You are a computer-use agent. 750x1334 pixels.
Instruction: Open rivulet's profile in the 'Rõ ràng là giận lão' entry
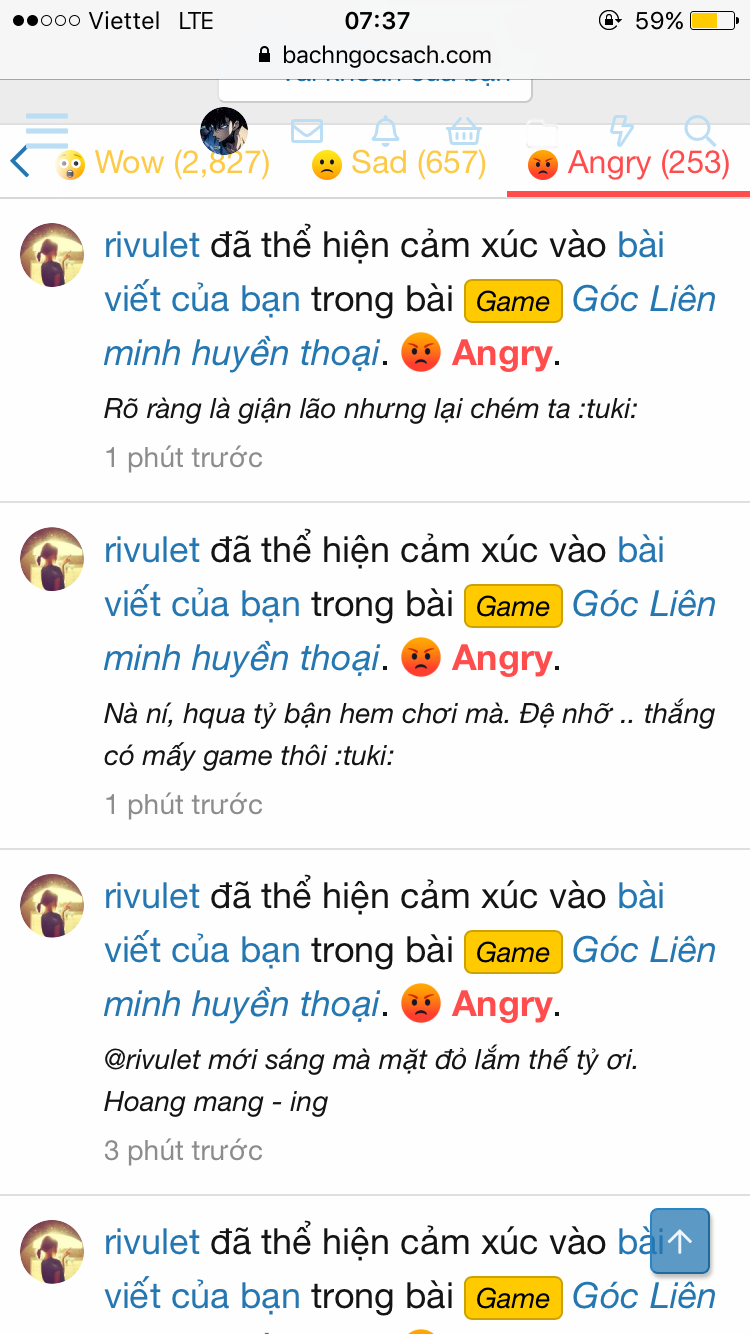pyautogui.click(x=152, y=245)
